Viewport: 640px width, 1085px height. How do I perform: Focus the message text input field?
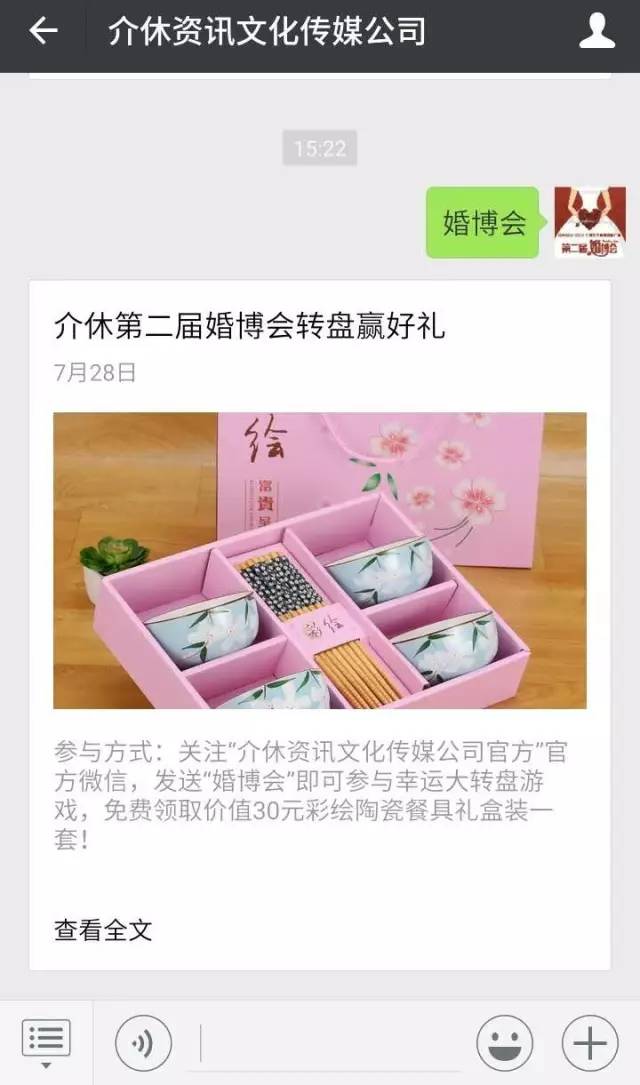click(331, 1043)
